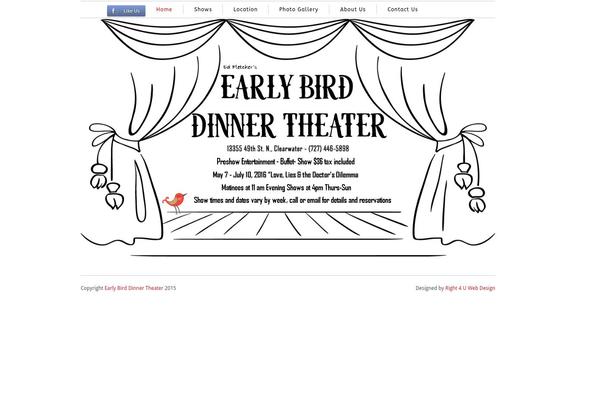Visit the Right 4 U Web Design link
The width and height of the screenshot is (600, 400).
click(470, 288)
